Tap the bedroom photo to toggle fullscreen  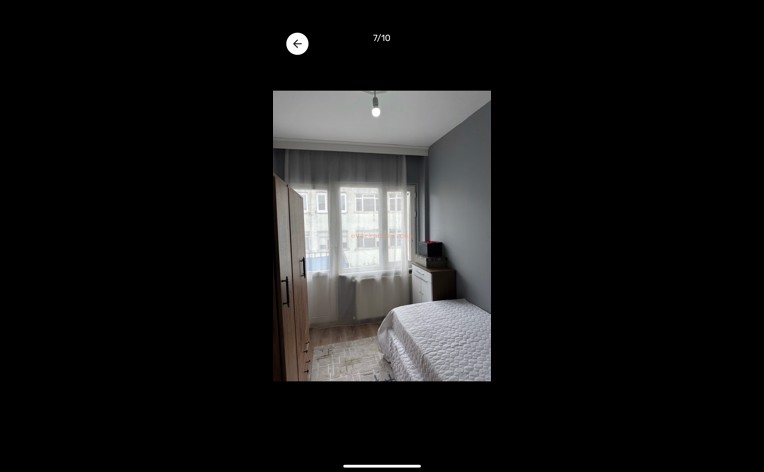pos(382,236)
